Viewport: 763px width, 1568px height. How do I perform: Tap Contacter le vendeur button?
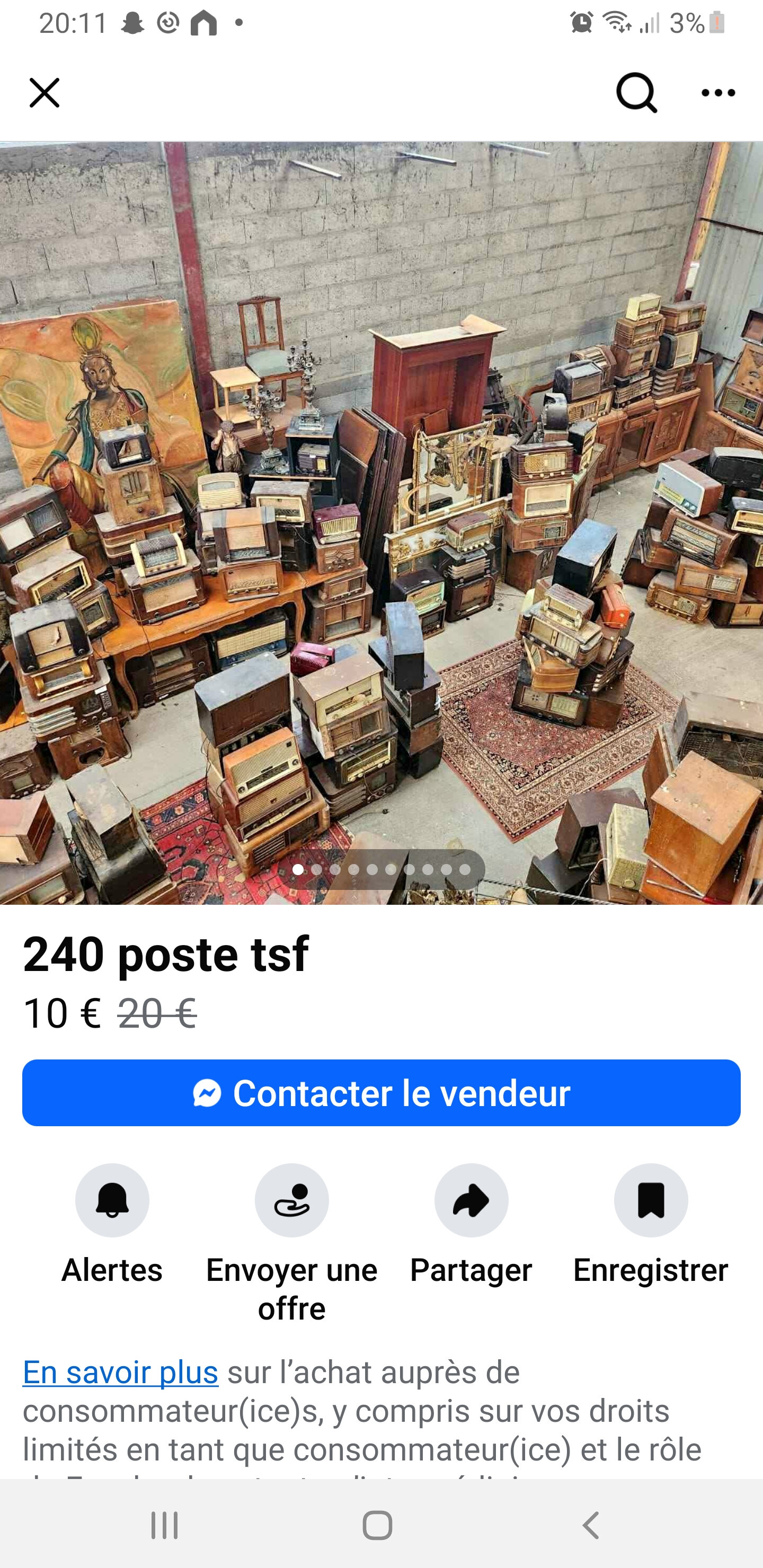[381, 1093]
